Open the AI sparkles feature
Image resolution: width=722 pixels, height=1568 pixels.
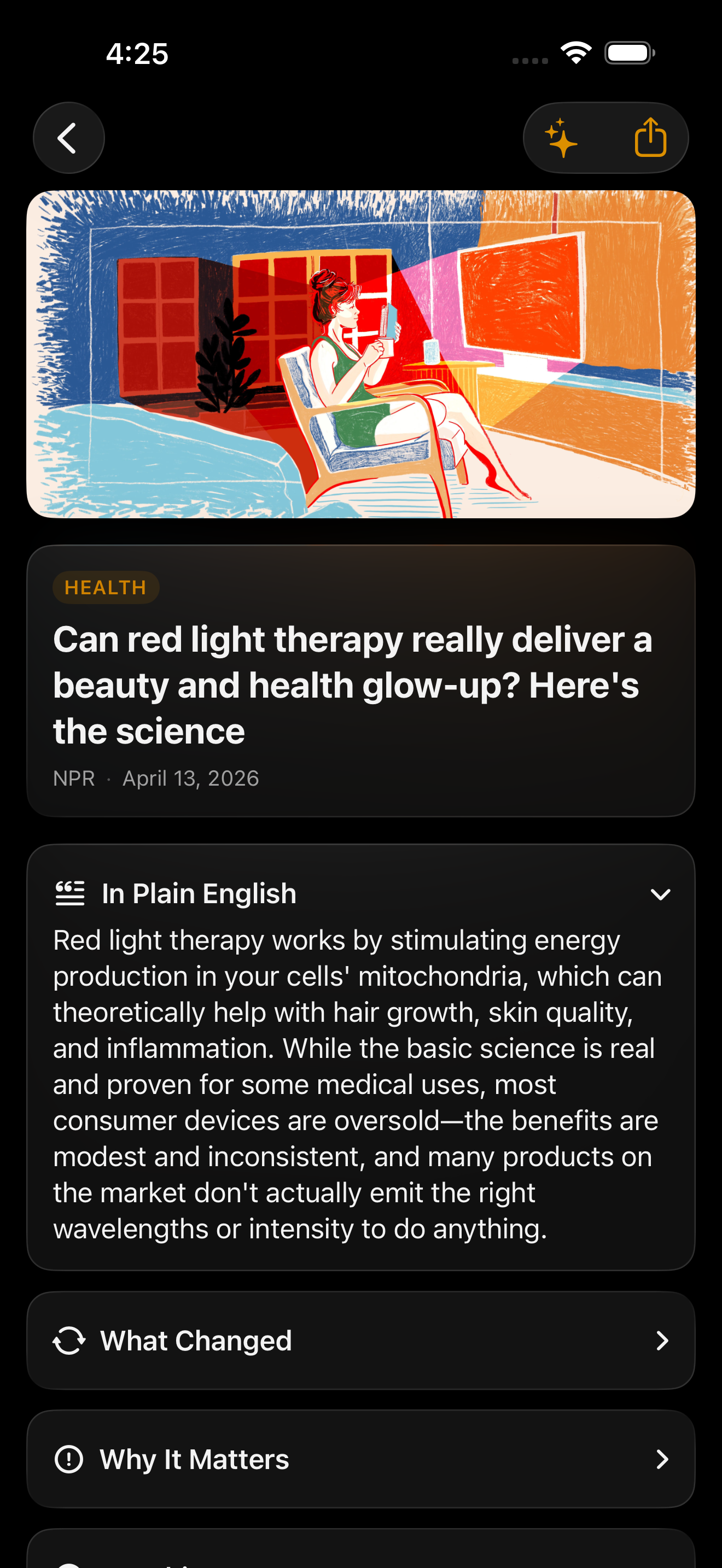click(x=561, y=137)
